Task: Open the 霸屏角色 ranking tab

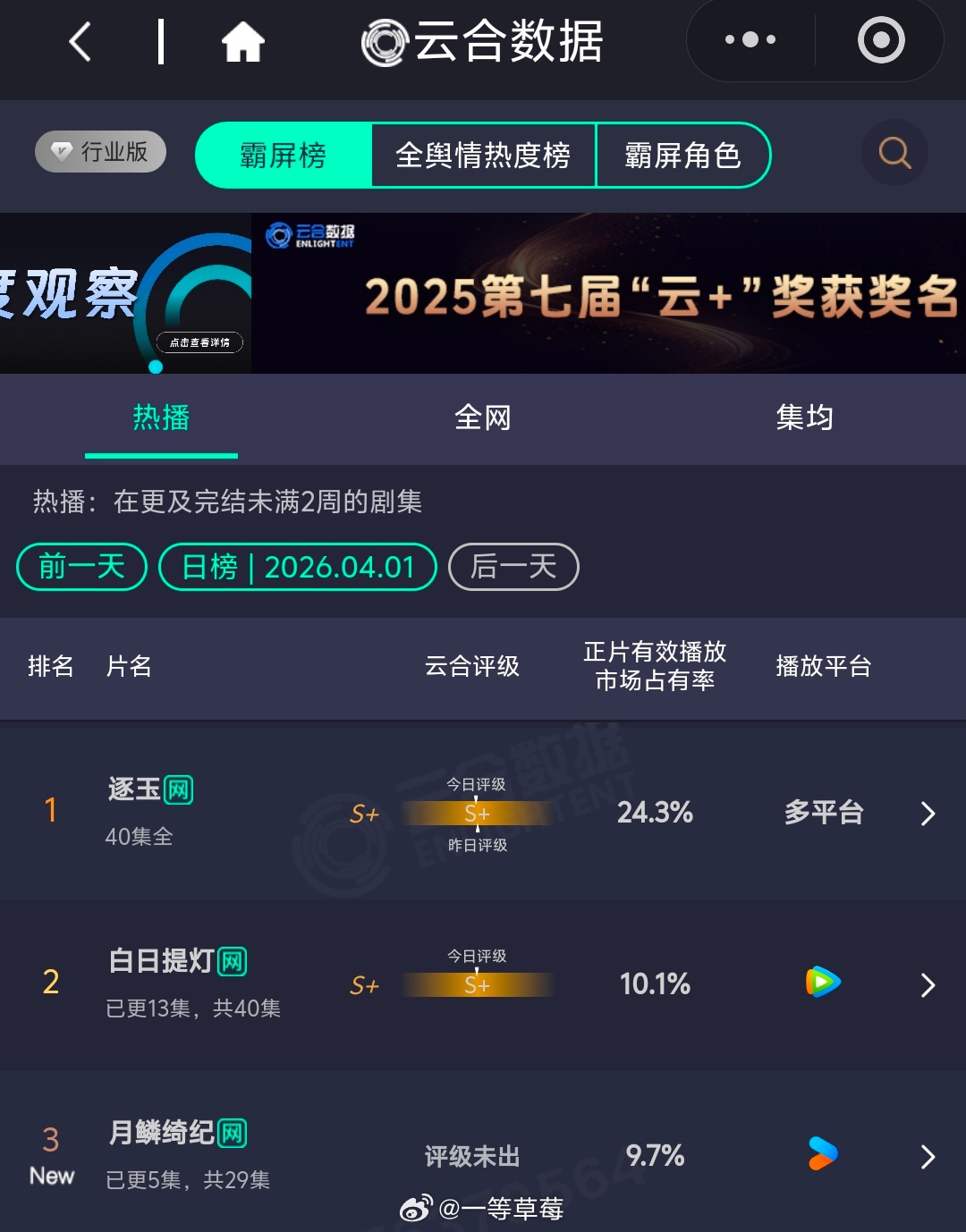Action: pyautogui.click(x=683, y=155)
